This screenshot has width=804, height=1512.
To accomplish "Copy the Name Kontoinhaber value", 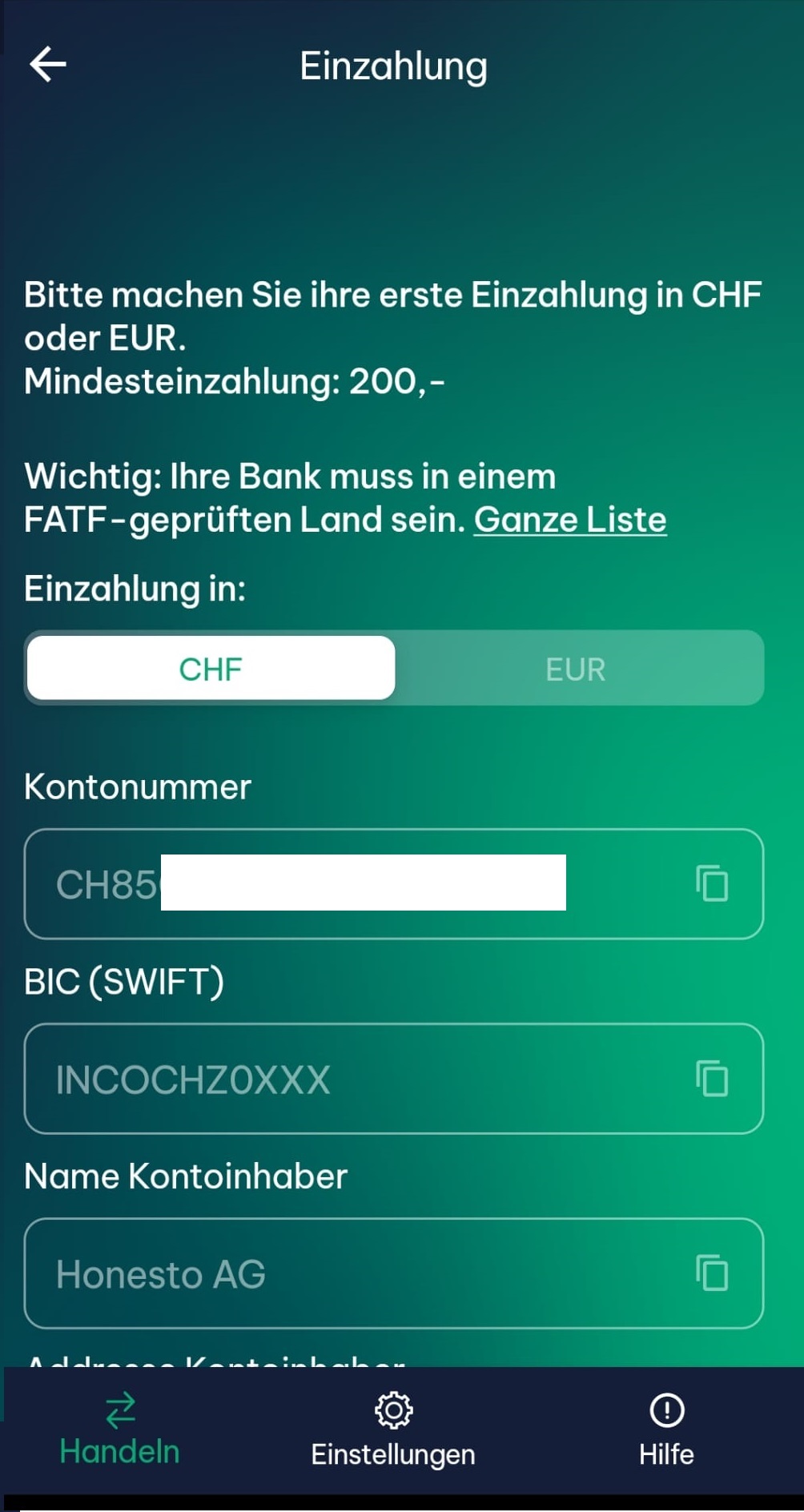I will (712, 1273).
